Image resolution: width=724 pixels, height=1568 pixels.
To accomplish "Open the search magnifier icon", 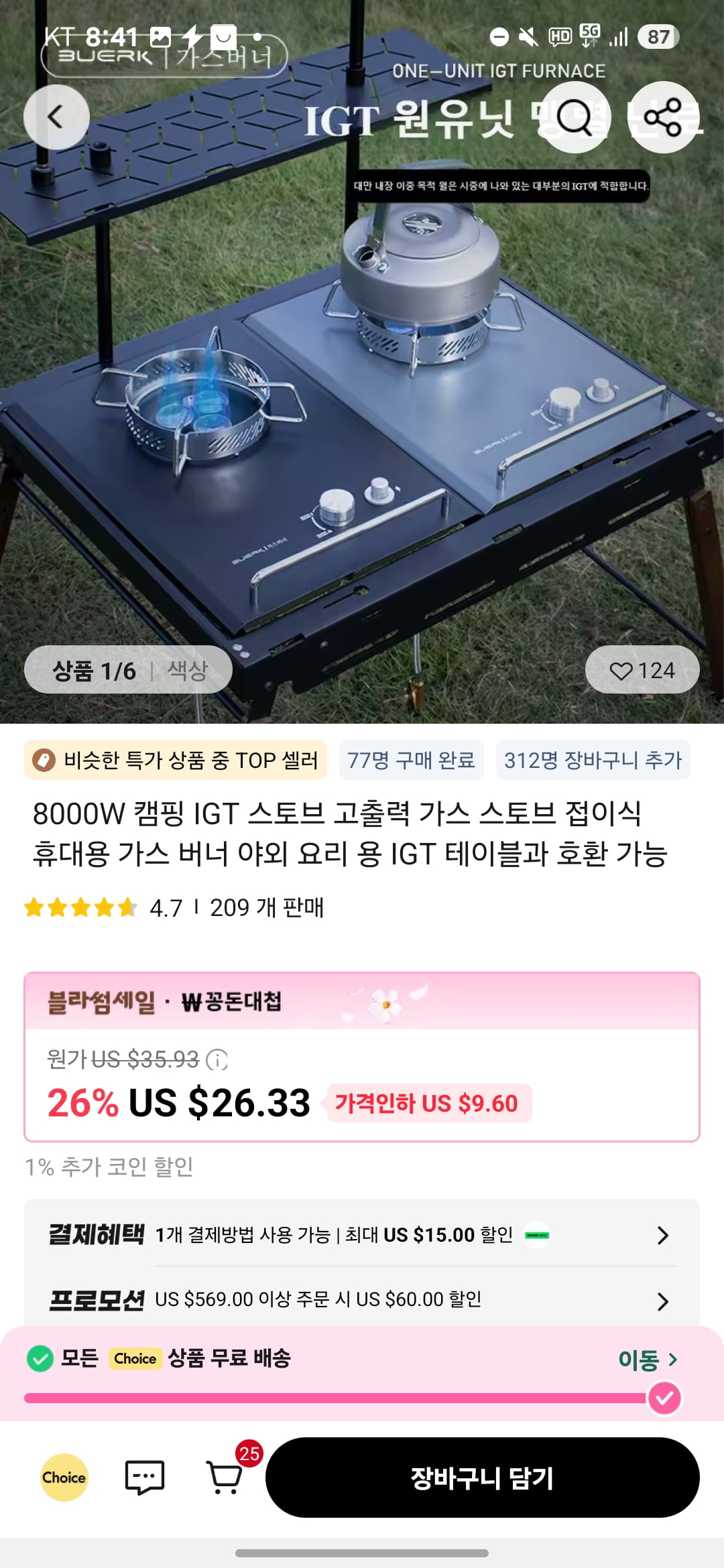I will [575, 117].
